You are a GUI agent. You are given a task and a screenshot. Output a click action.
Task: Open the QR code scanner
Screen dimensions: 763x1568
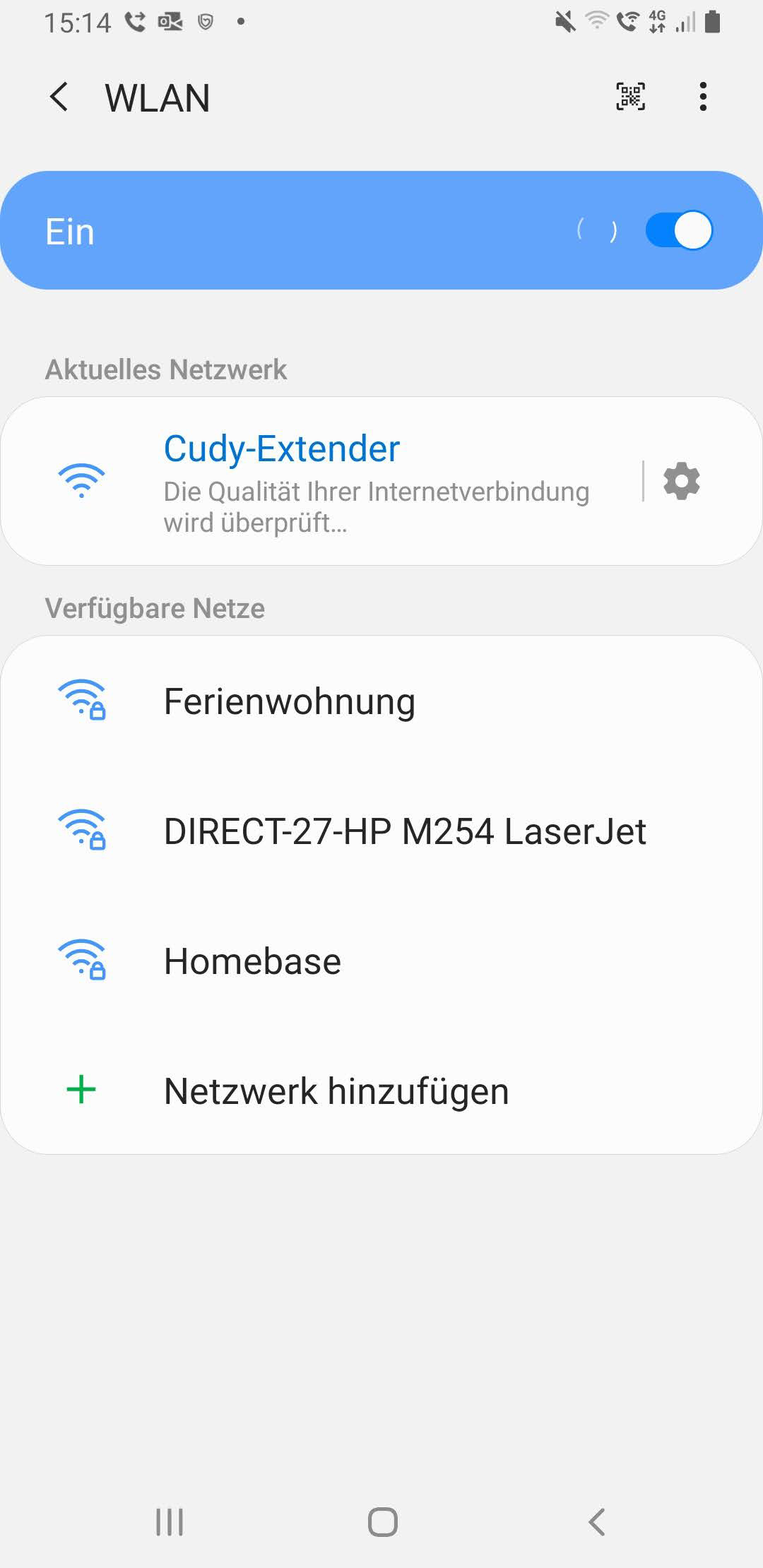point(630,97)
